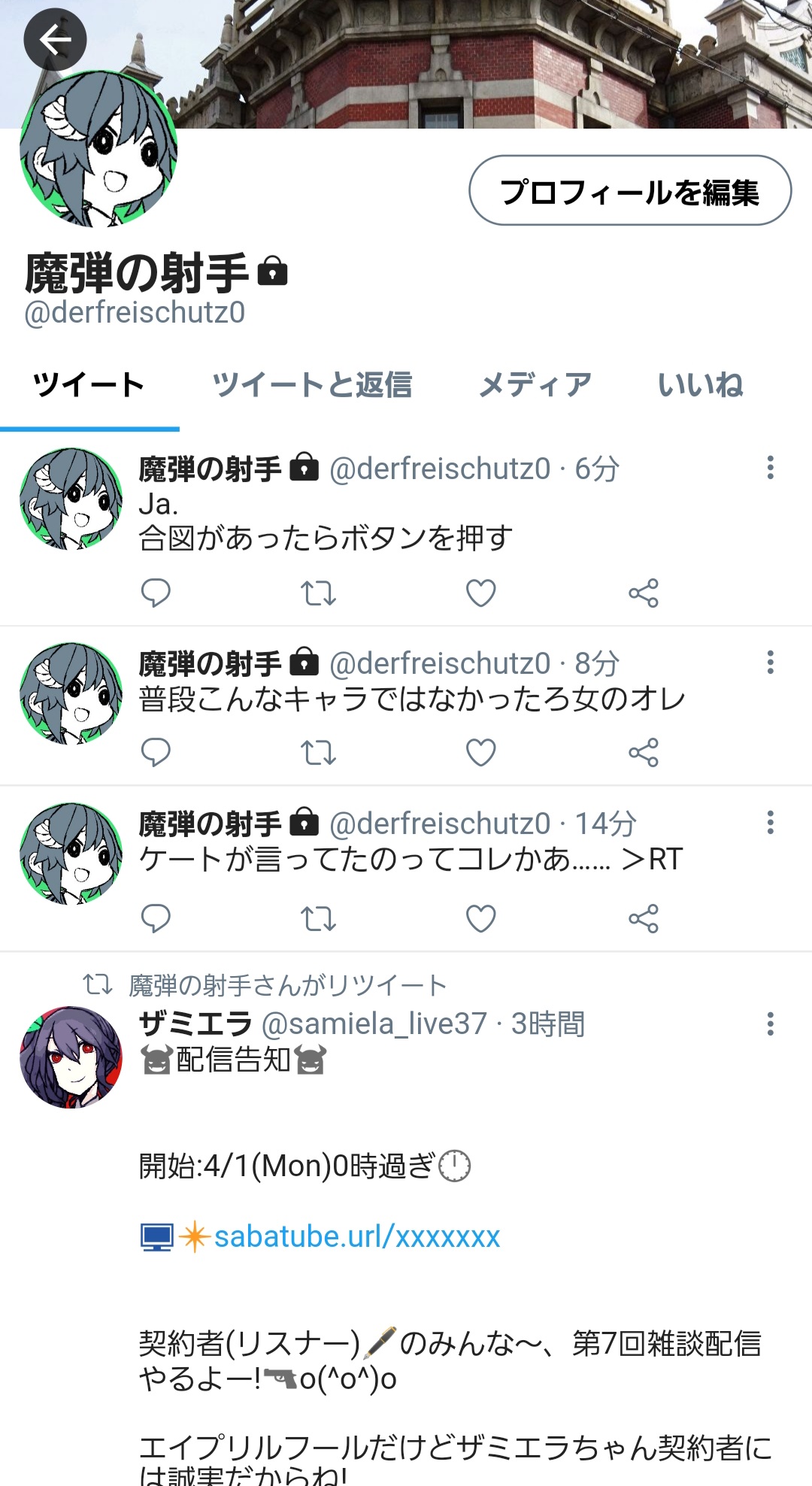Retweet the ケートが言ってた tweet
The width and height of the screenshot is (812, 1486).
click(x=318, y=918)
